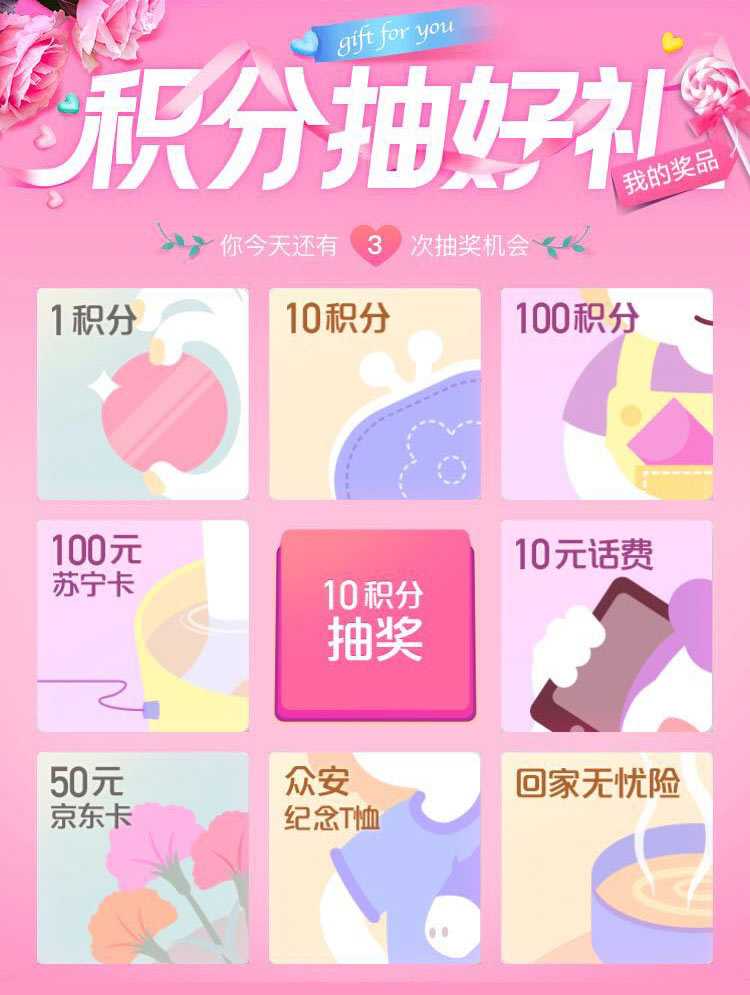Tap the 10积分 抽奖 draw button
Screen dimensions: 750x995
[x=374, y=620]
